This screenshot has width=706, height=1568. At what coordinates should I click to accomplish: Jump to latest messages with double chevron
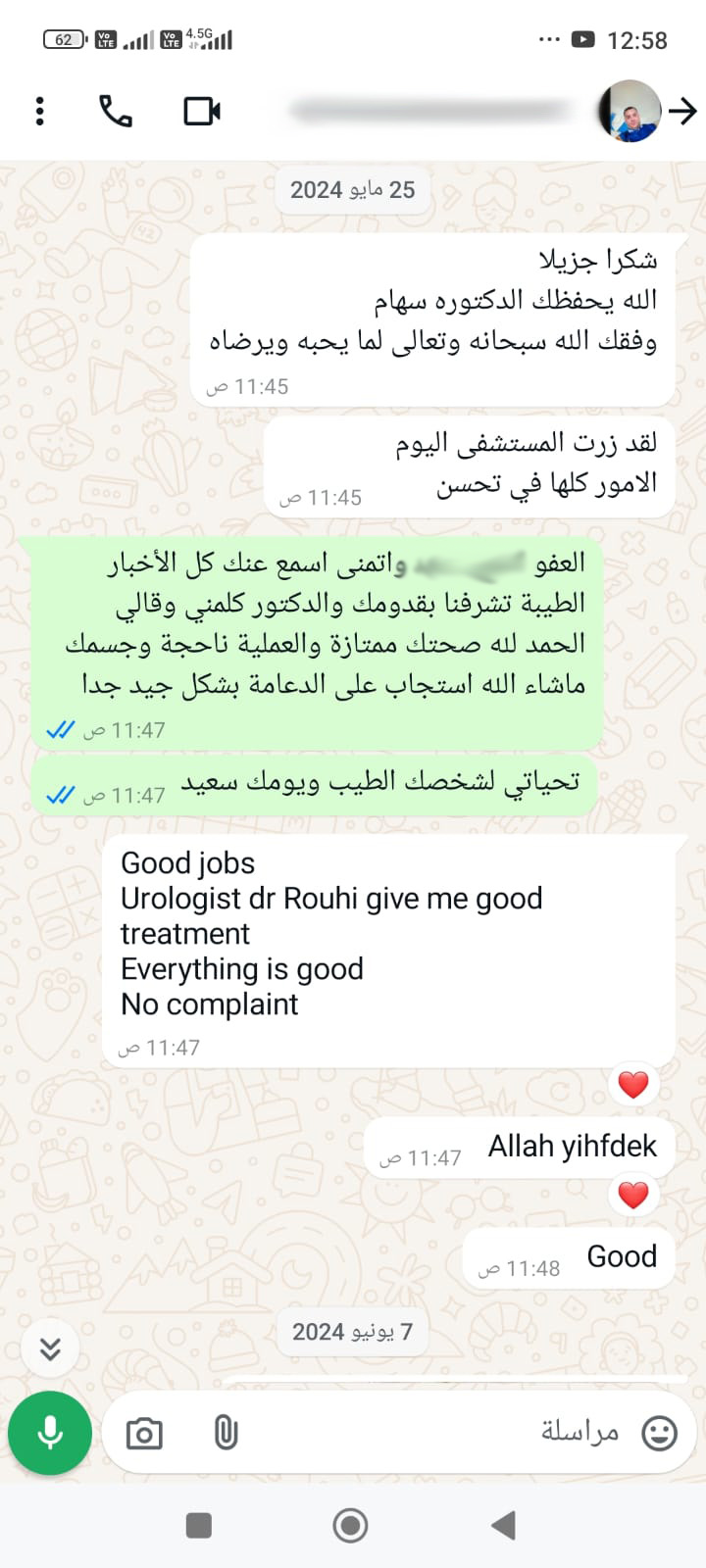(x=51, y=1348)
